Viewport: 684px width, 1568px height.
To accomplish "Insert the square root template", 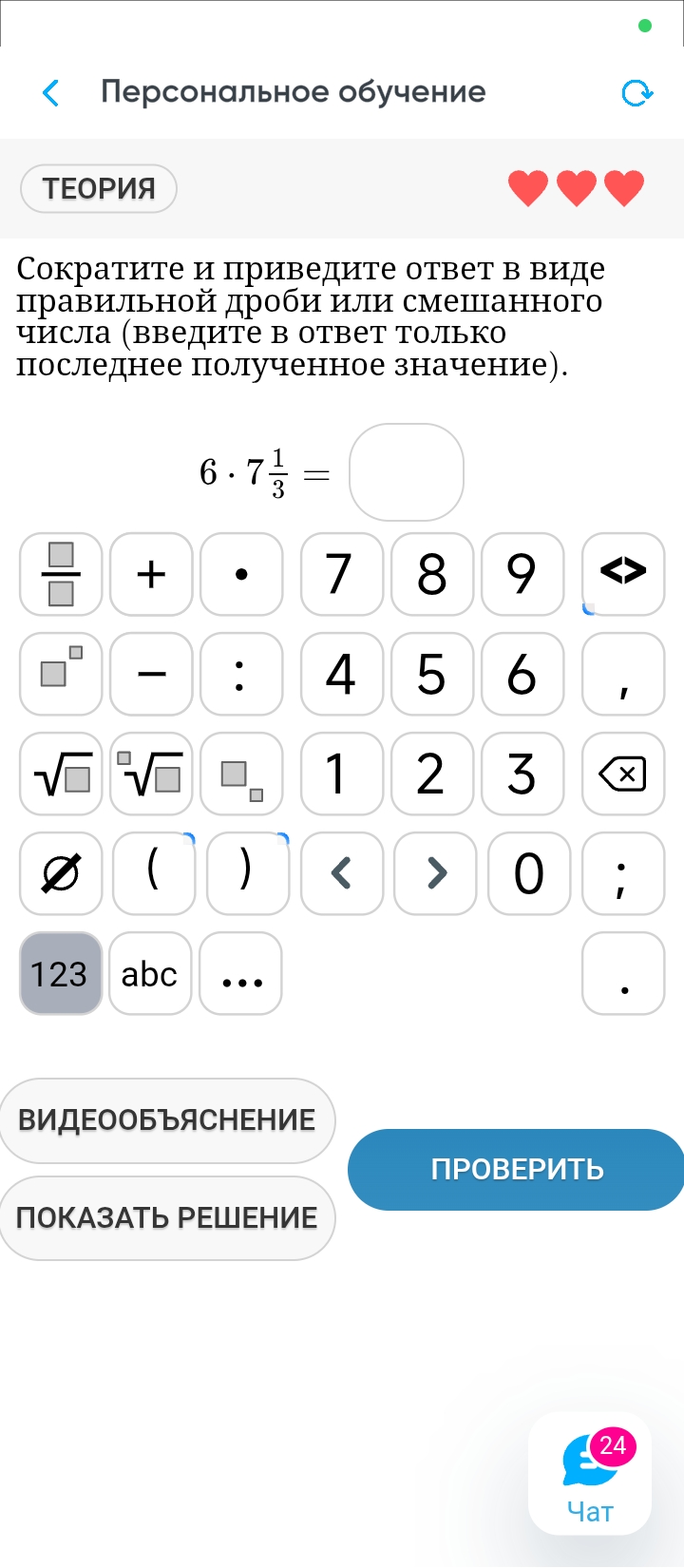I will (x=61, y=774).
